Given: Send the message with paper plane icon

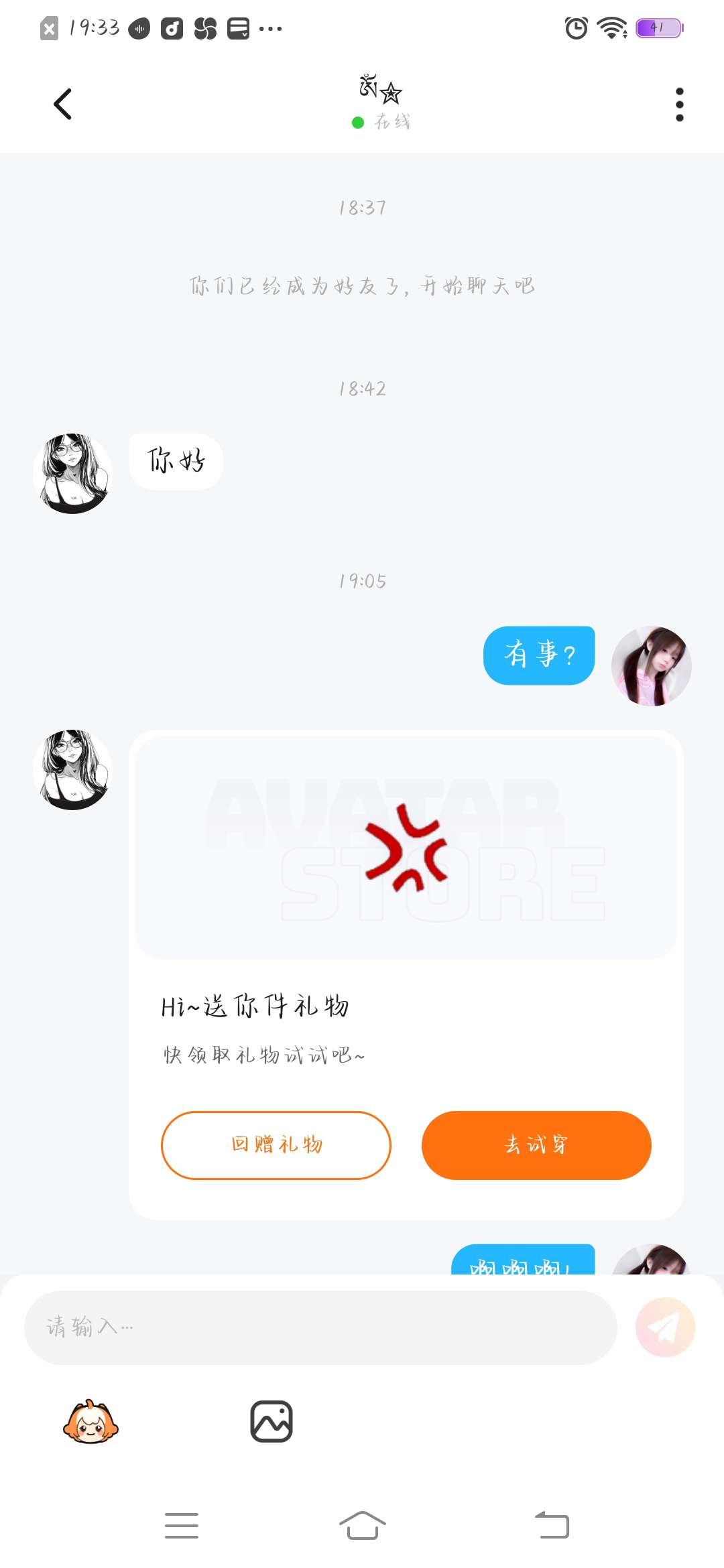Looking at the screenshot, I should 665,1327.
